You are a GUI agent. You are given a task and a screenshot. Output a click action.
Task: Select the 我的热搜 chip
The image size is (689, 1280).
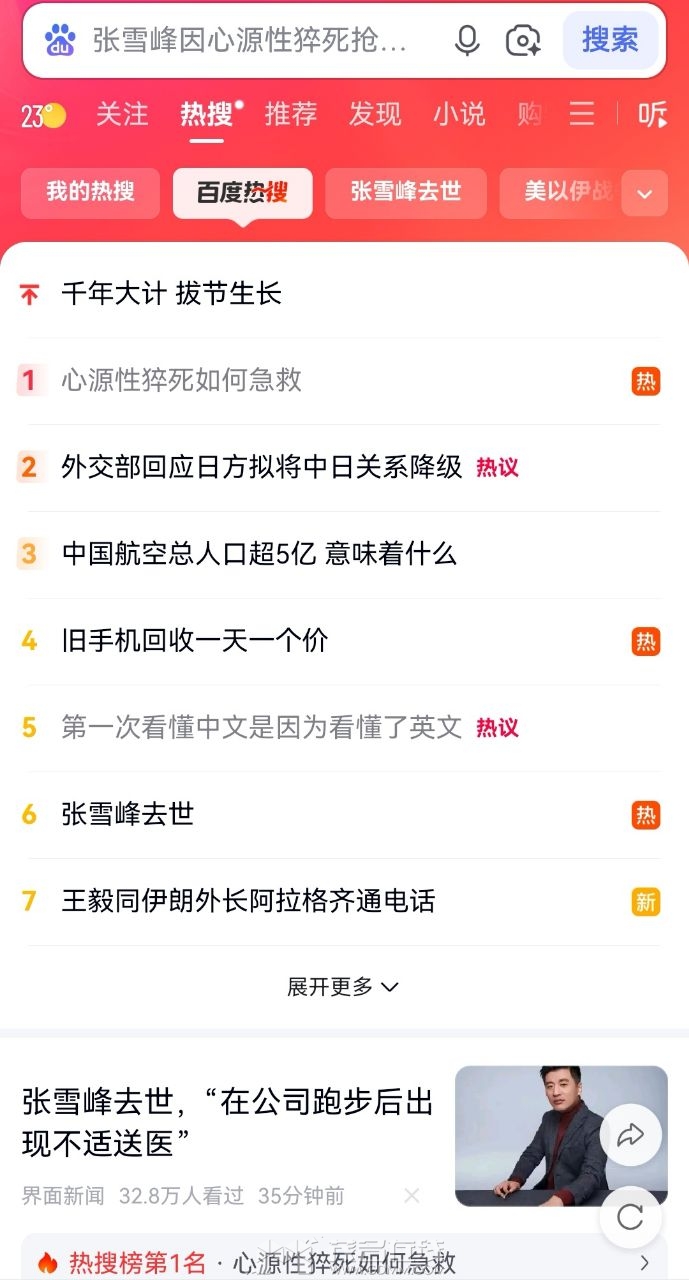[x=90, y=192]
